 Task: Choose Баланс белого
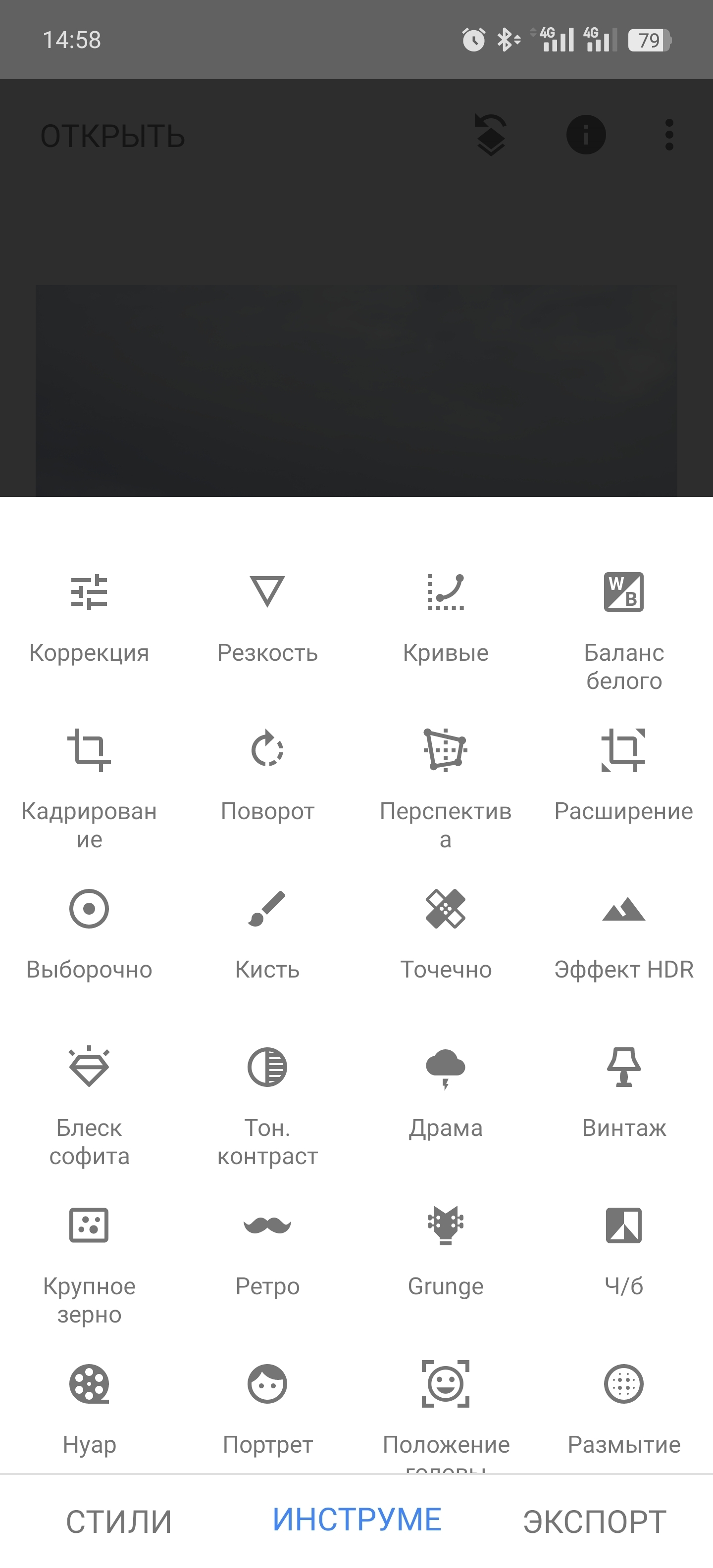[624, 627]
